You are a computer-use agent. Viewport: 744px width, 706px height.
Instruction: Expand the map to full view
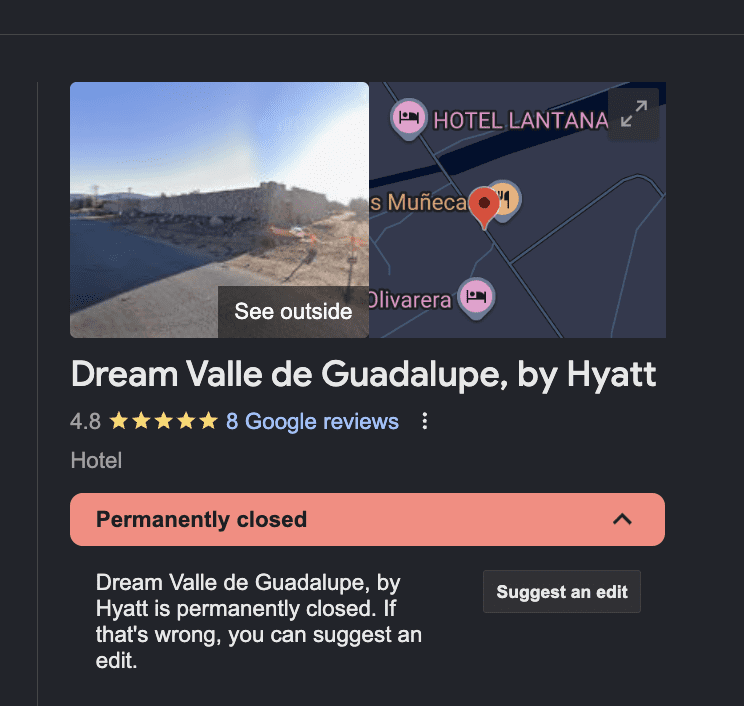click(x=633, y=115)
